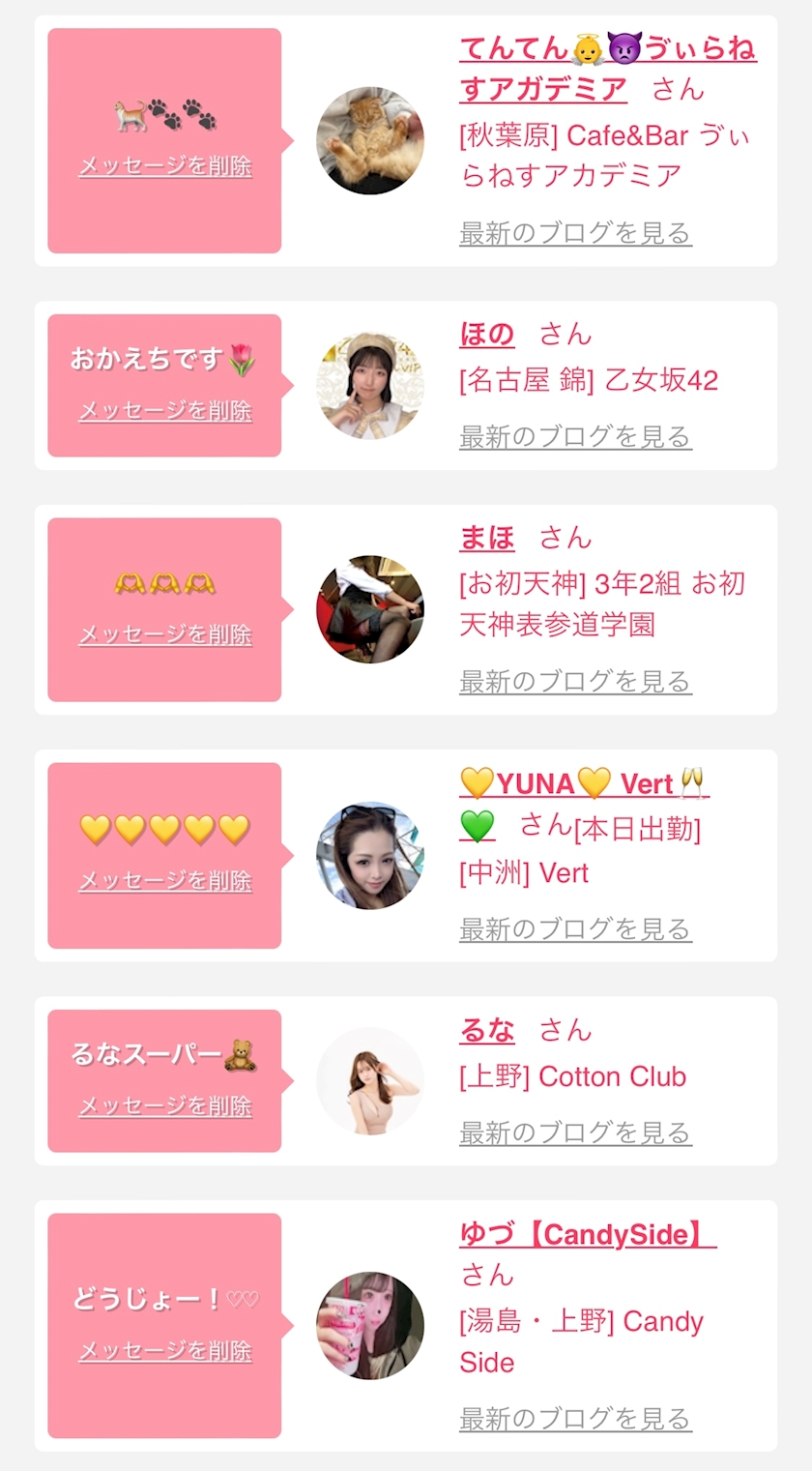Delete the るなスーパー message

(165, 1105)
